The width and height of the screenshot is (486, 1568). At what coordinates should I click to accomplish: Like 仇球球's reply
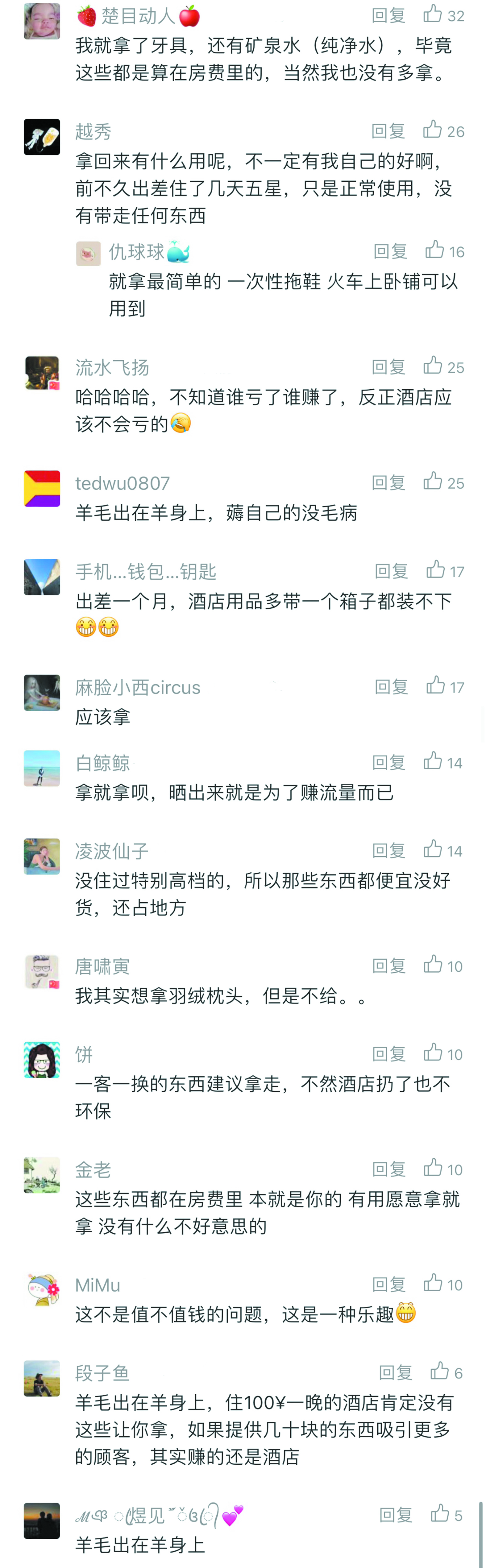[435, 250]
